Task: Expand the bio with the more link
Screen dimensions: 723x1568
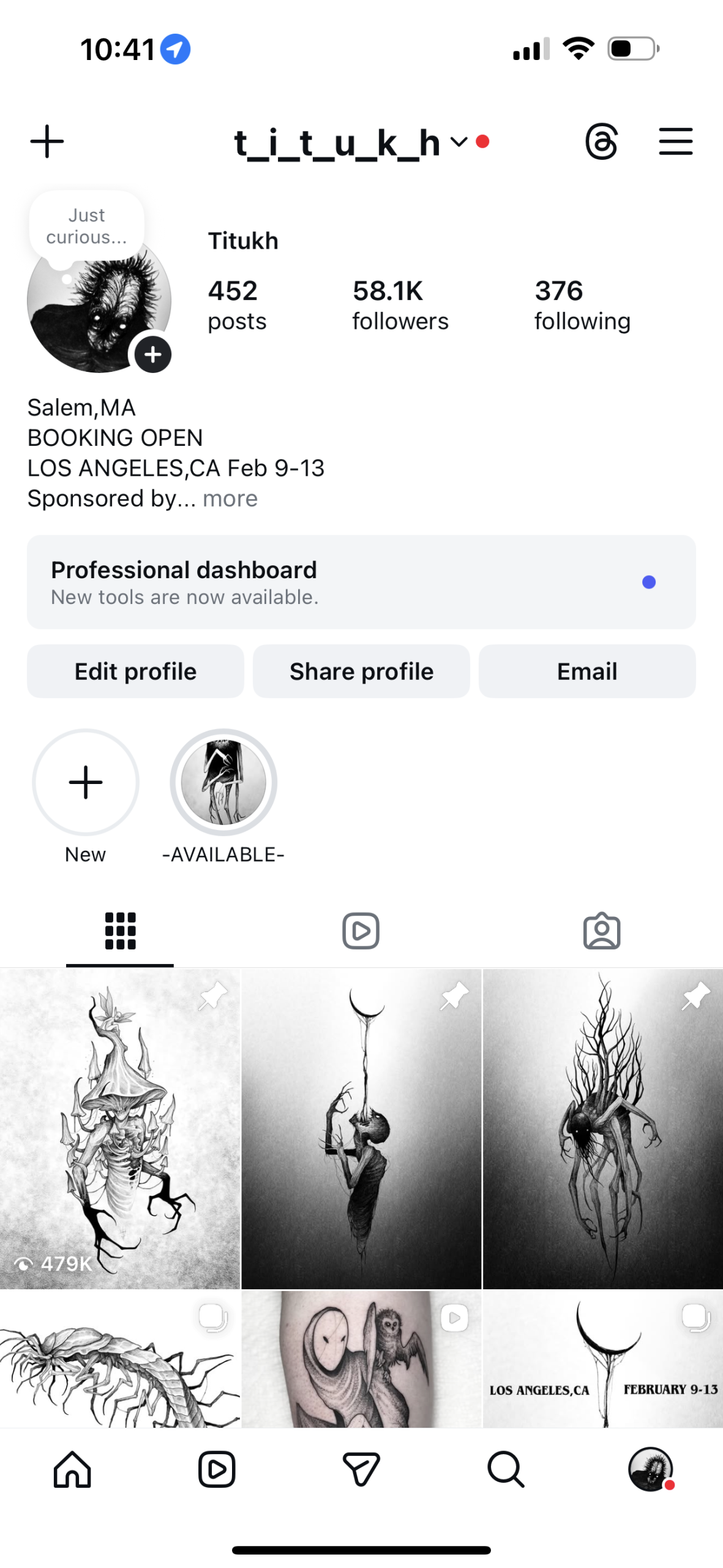Action: tap(230, 499)
